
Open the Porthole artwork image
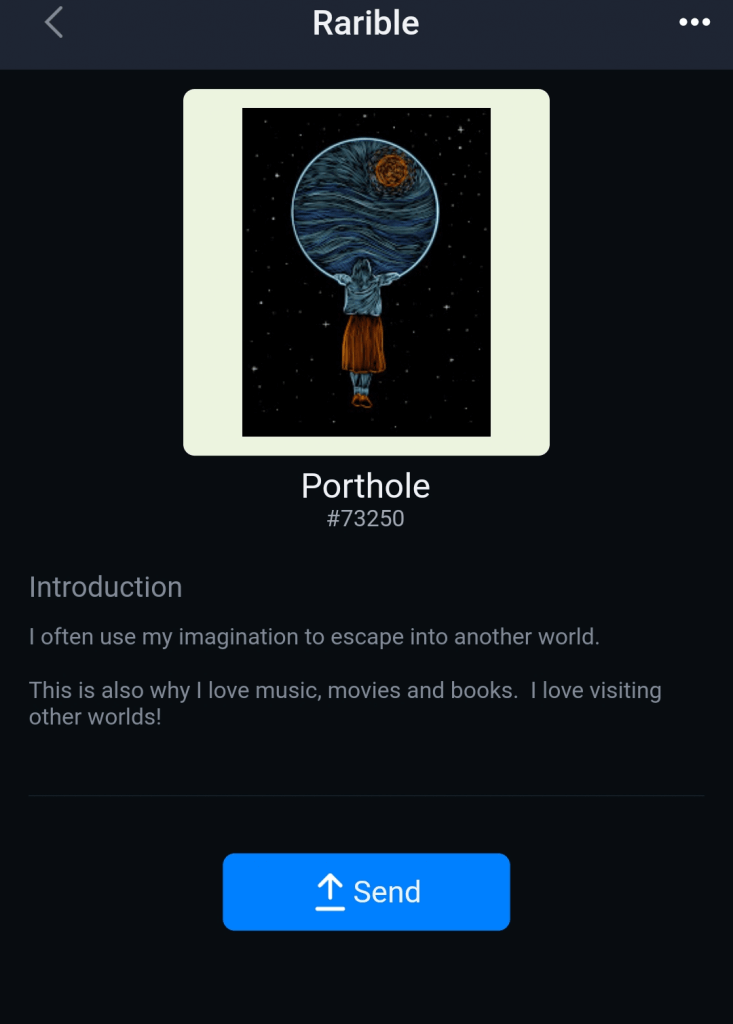366,272
